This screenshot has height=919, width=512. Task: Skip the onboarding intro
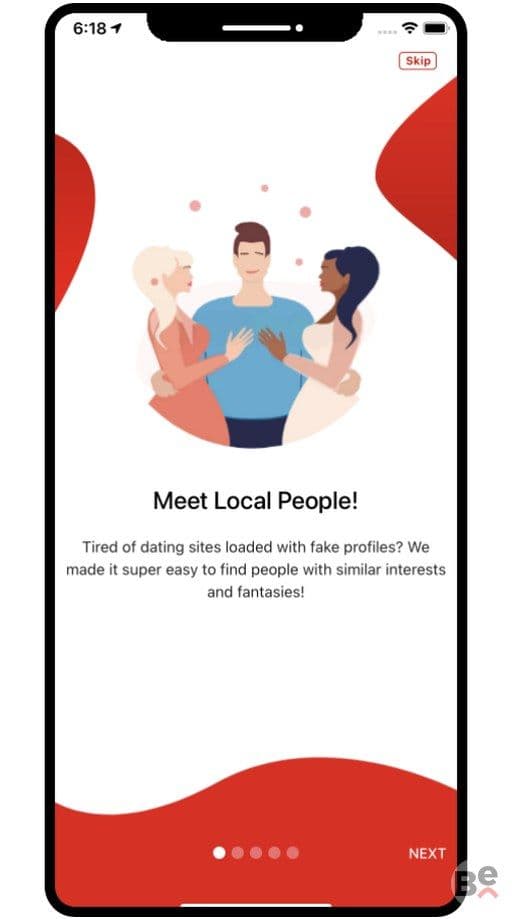pyautogui.click(x=417, y=61)
